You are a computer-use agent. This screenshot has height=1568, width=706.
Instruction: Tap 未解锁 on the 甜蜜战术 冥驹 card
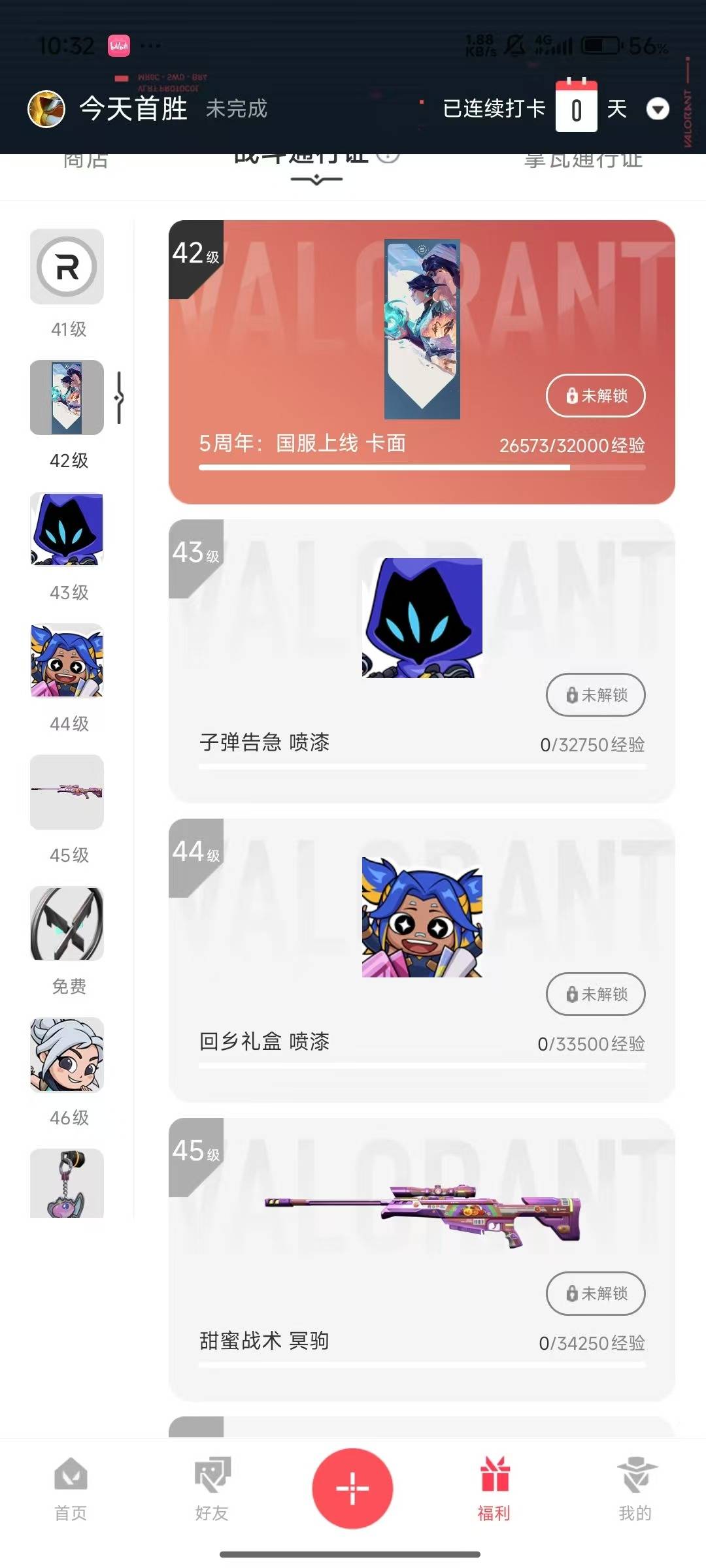(596, 1293)
